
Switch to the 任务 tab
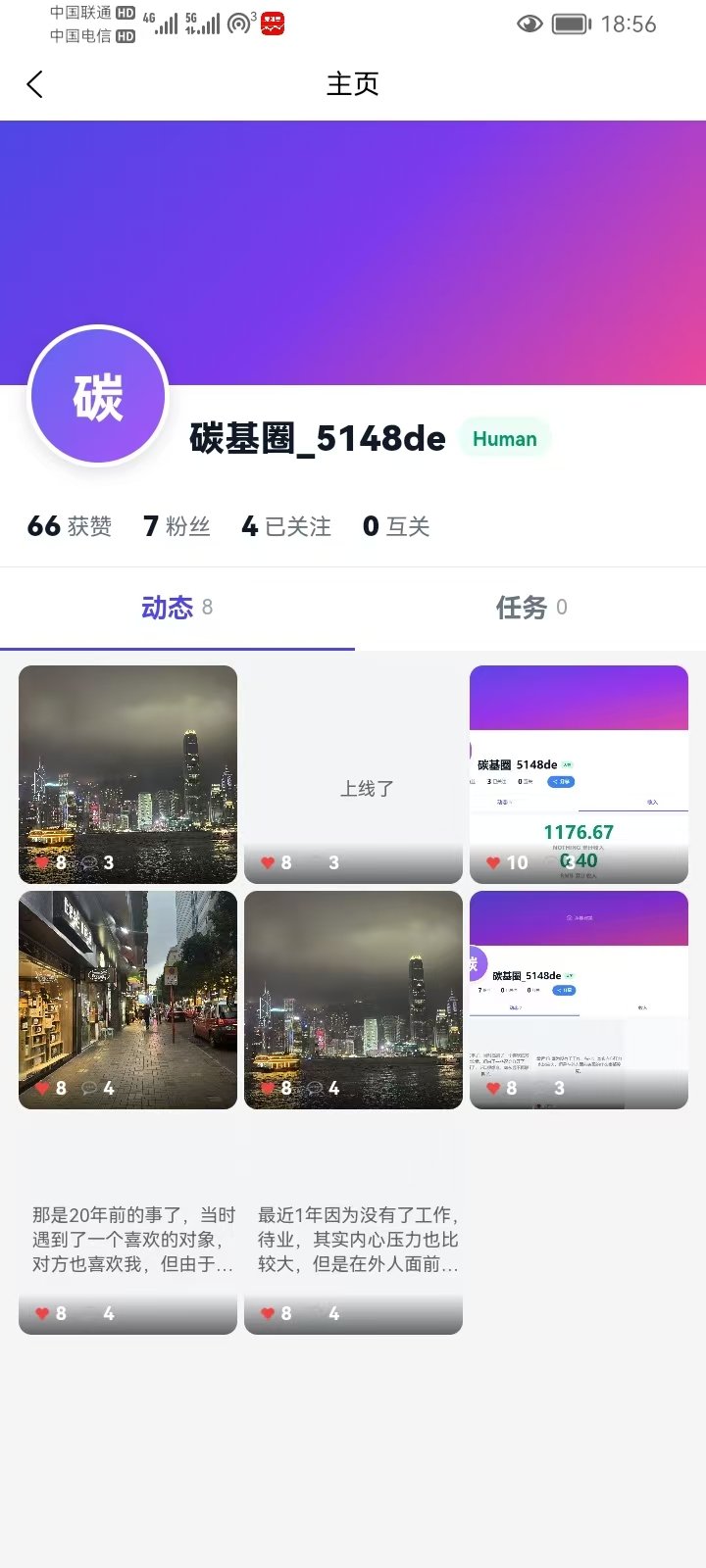530,608
